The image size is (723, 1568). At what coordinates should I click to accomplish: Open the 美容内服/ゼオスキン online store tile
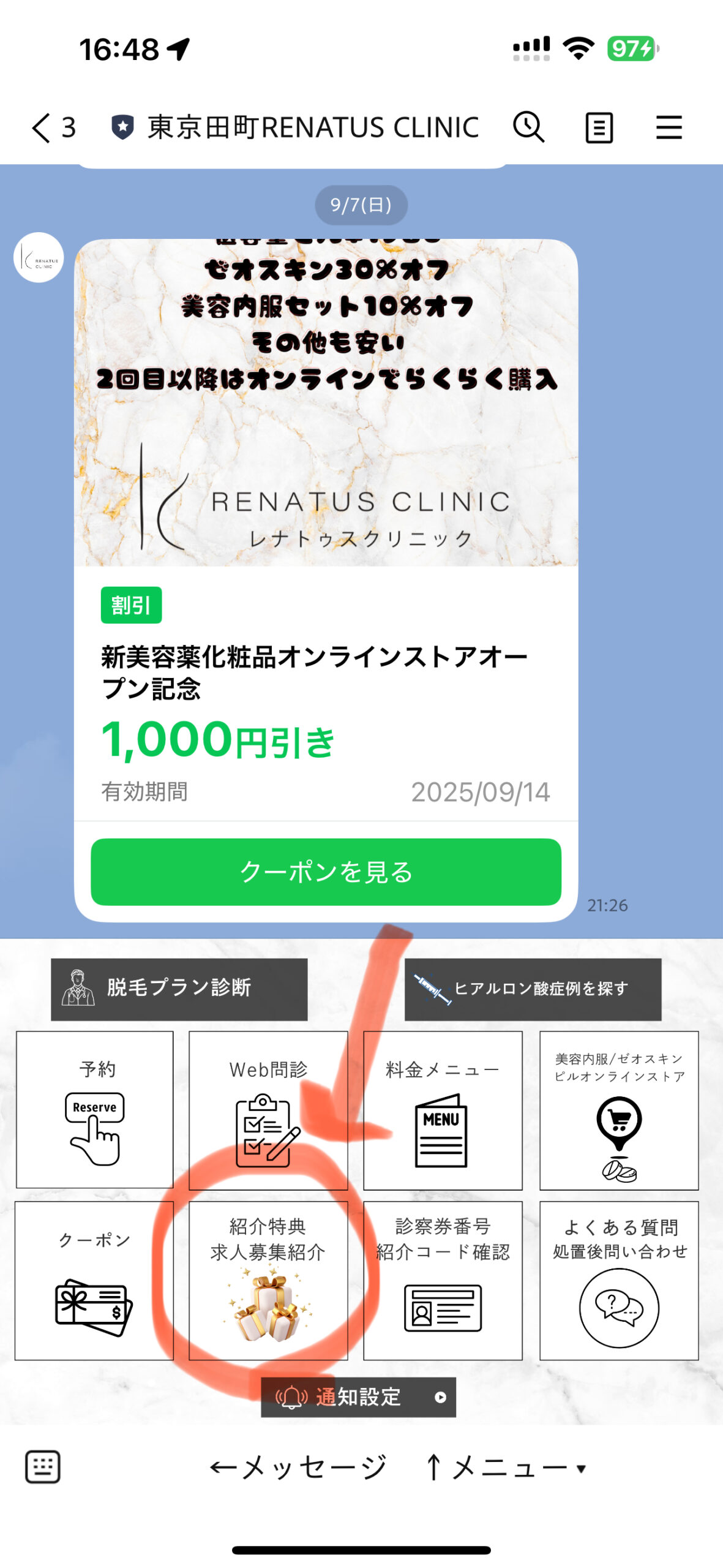pyautogui.click(x=619, y=1110)
